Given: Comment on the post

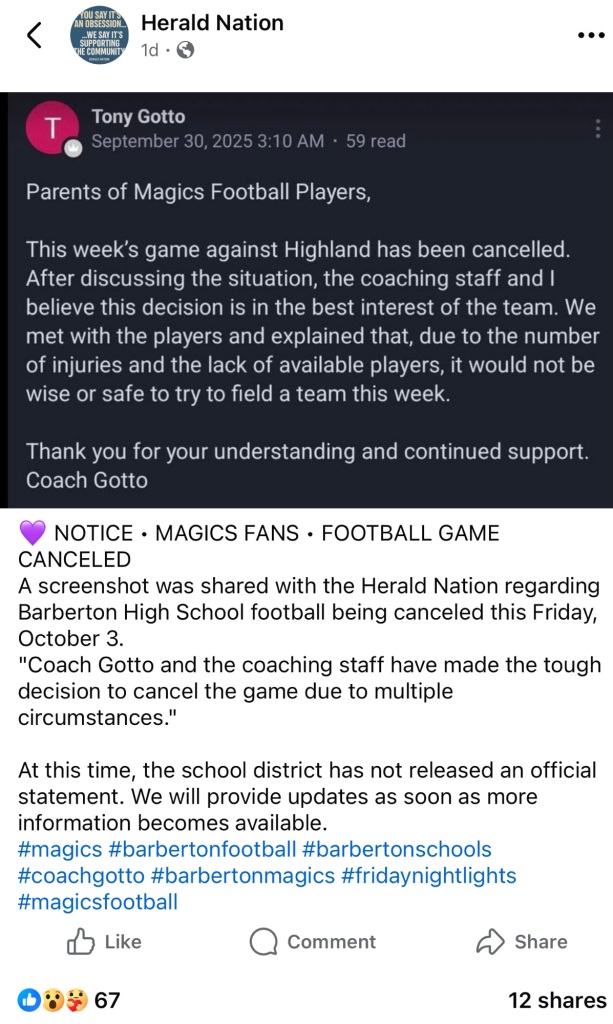Looking at the screenshot, I should 312,942.
